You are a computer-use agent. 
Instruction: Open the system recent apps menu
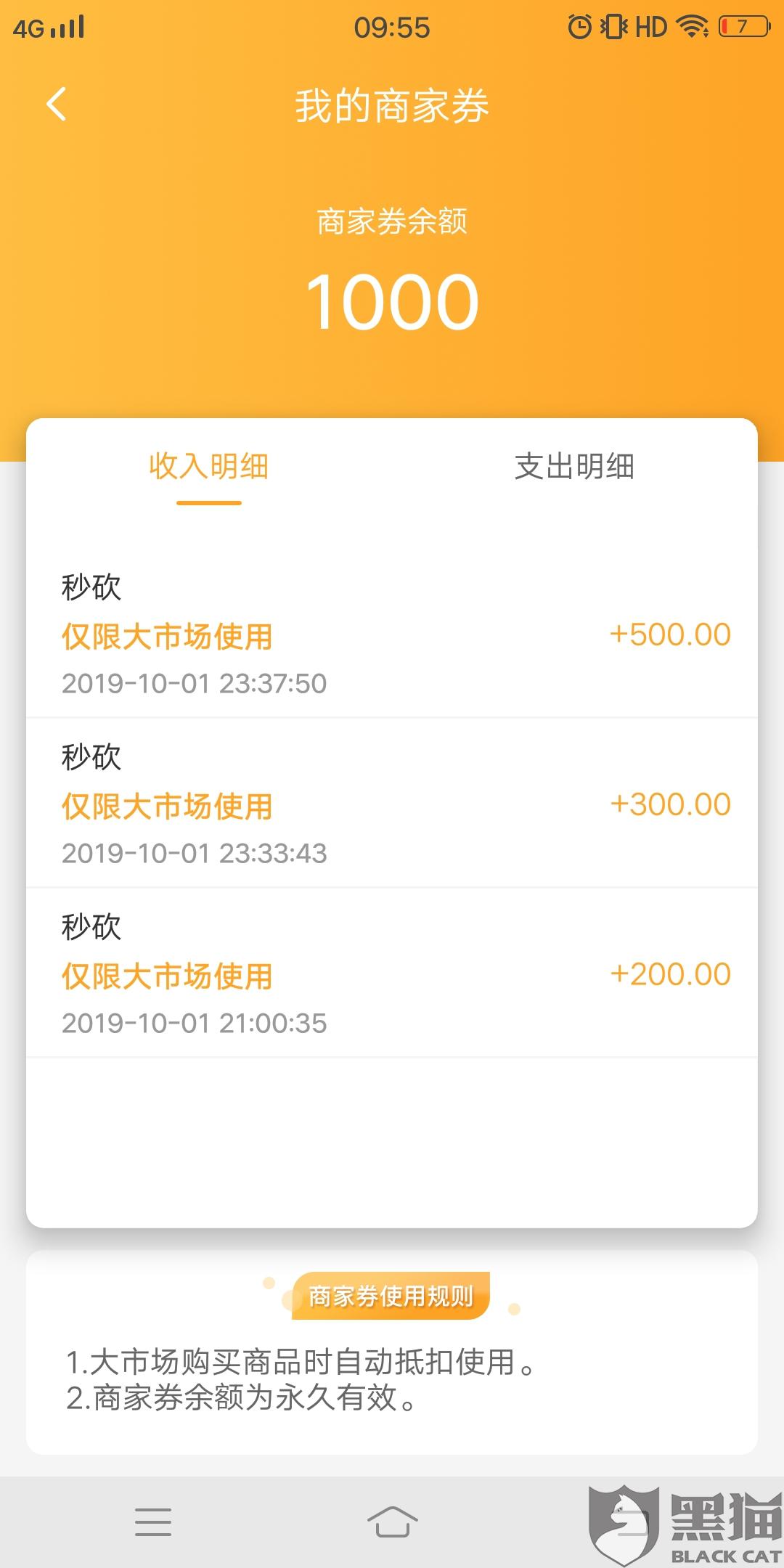[x=153, y=1521]
